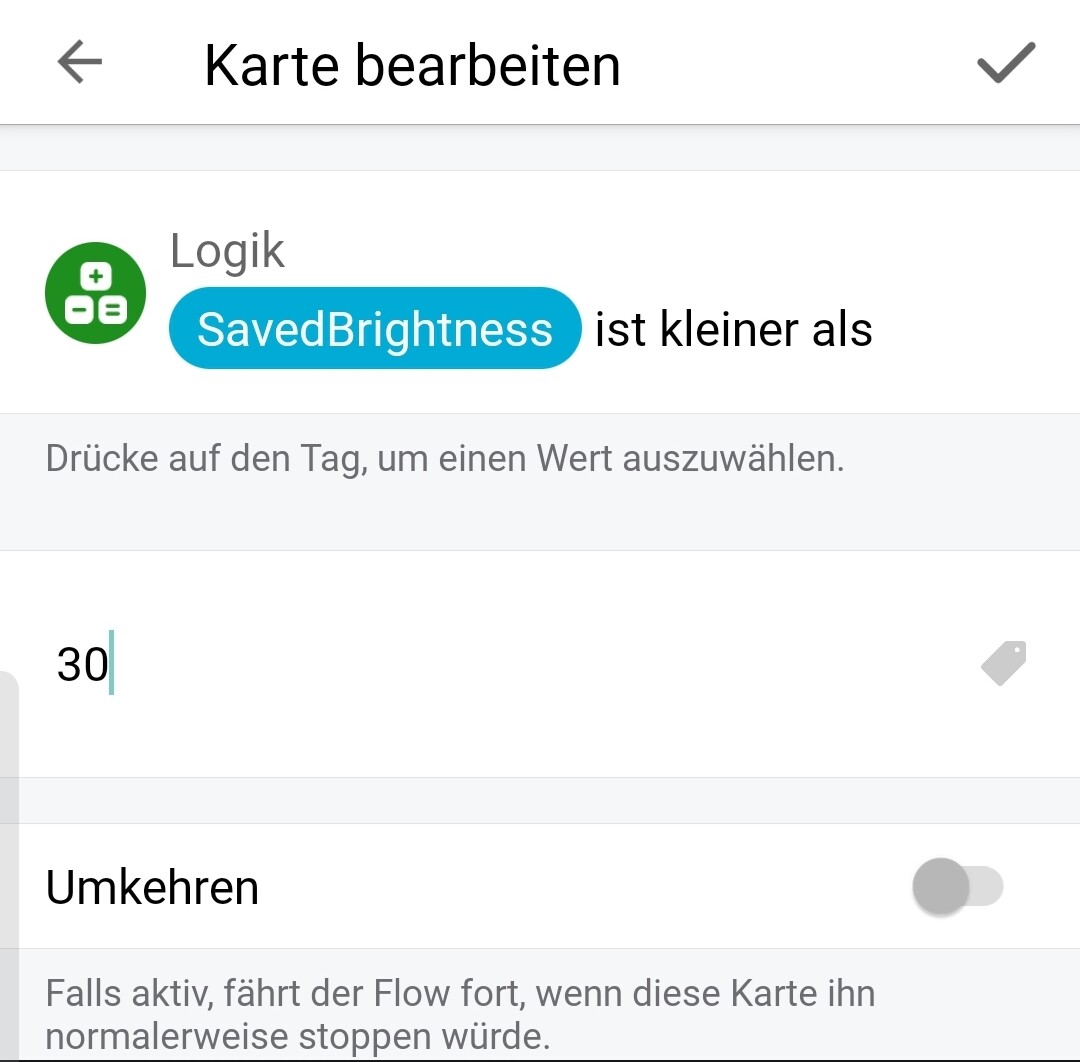Select the SavedBrightness tag chip
The width and height of the screenshot is (1080, 1062).
[375, 329]
